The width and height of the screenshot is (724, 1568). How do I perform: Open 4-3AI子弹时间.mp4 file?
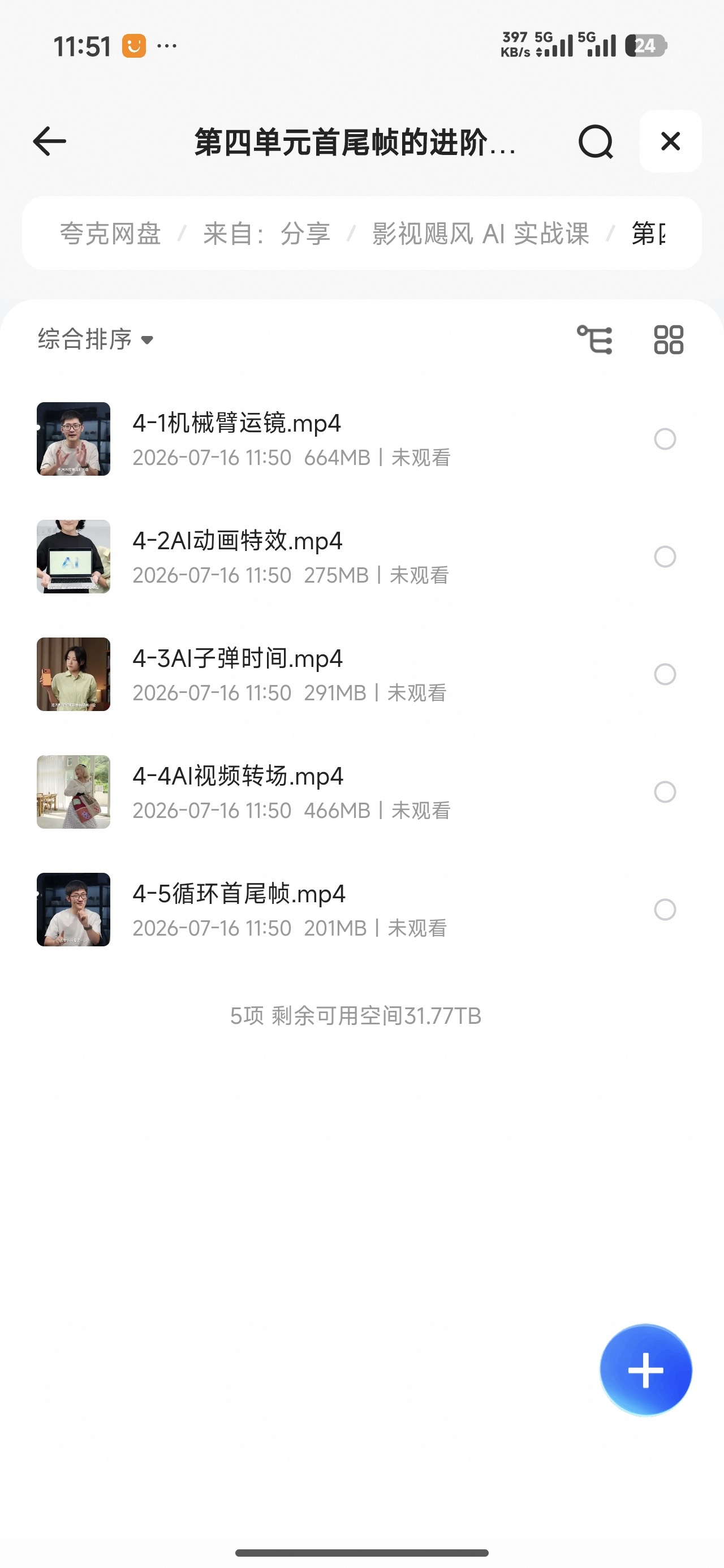pos(329,674)
